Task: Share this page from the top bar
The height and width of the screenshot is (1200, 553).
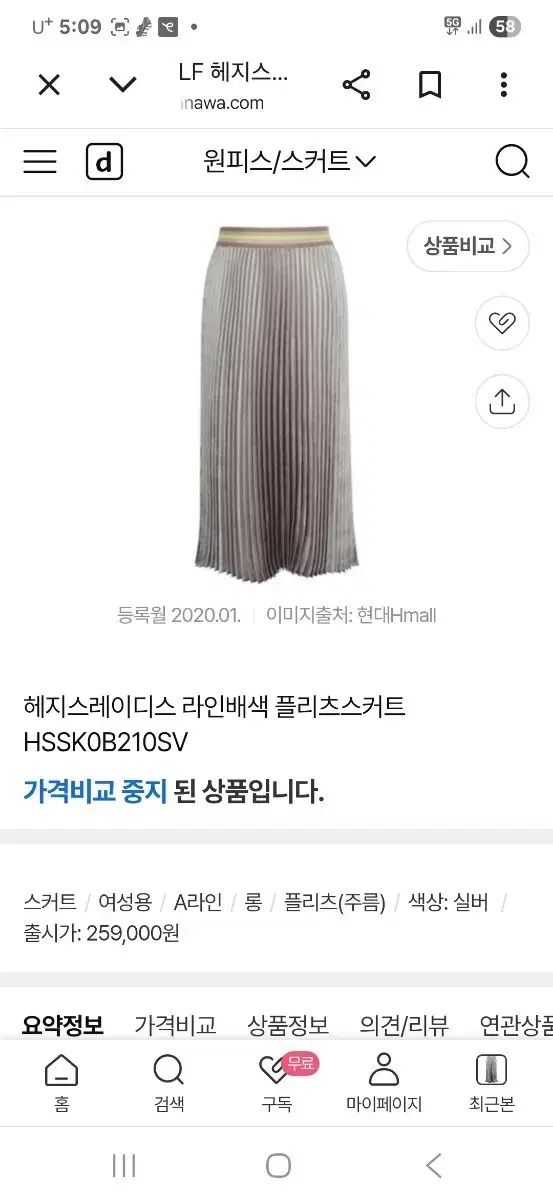Action: (x=357, y=85)
